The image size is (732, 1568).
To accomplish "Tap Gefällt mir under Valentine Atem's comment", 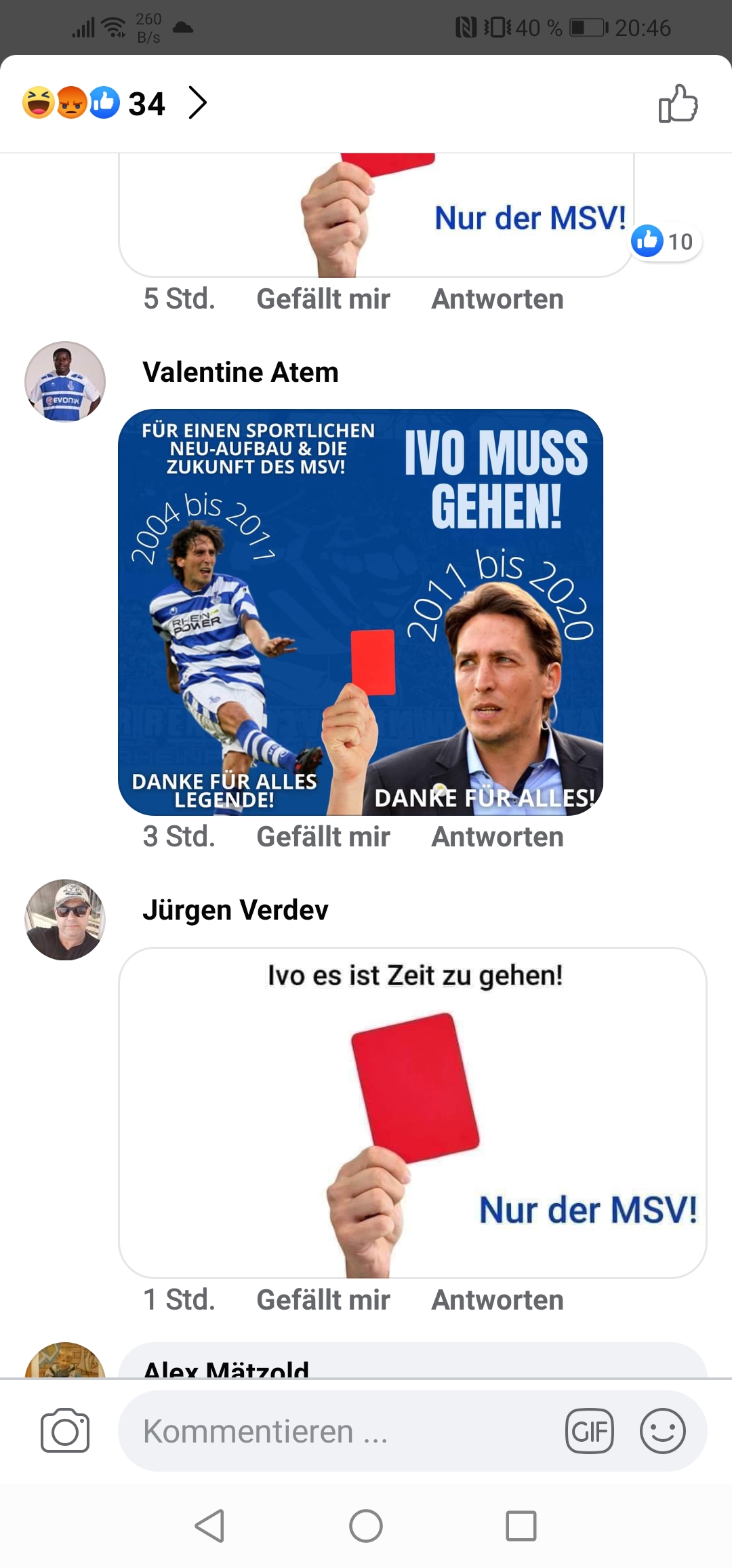I will (x=323, y=836).
